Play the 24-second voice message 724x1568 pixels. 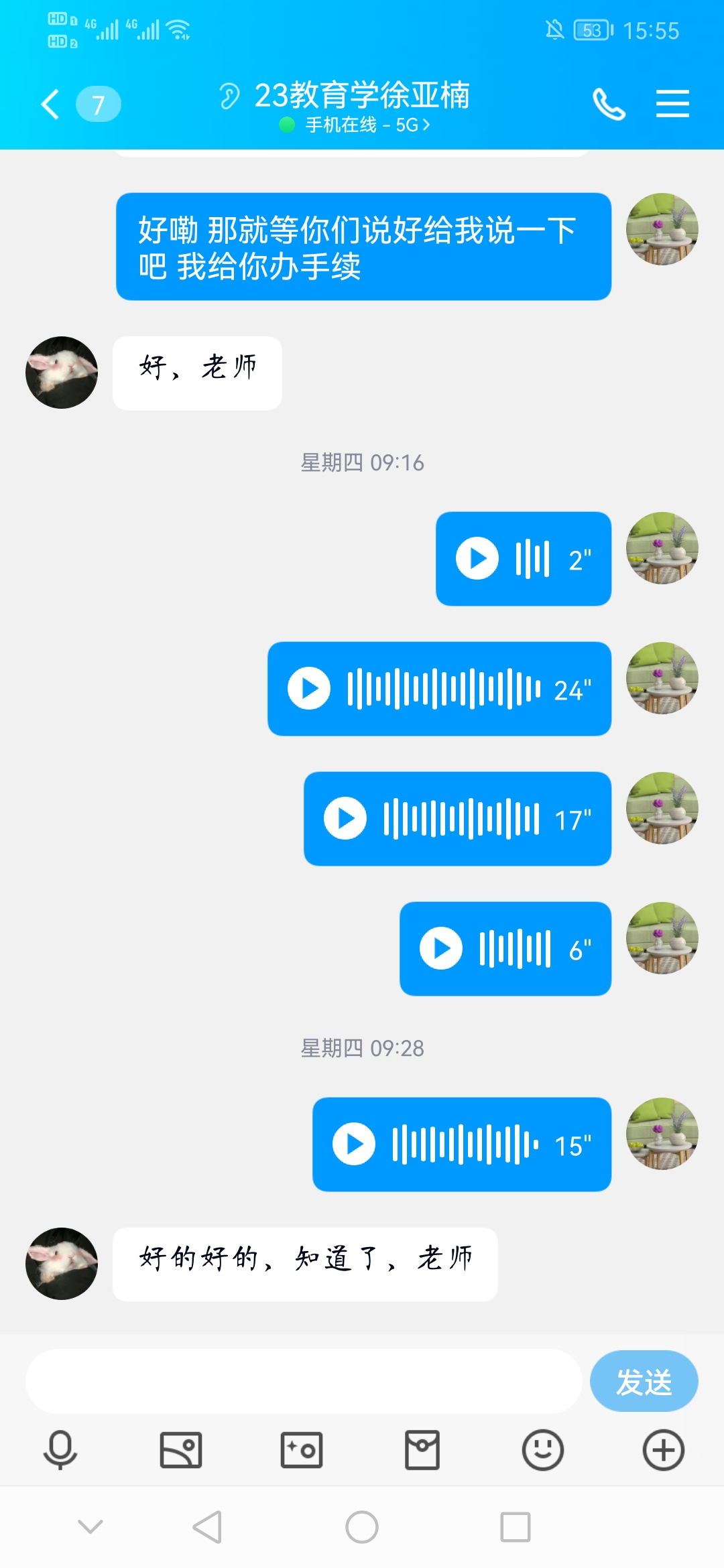click(x=439, y=689)
